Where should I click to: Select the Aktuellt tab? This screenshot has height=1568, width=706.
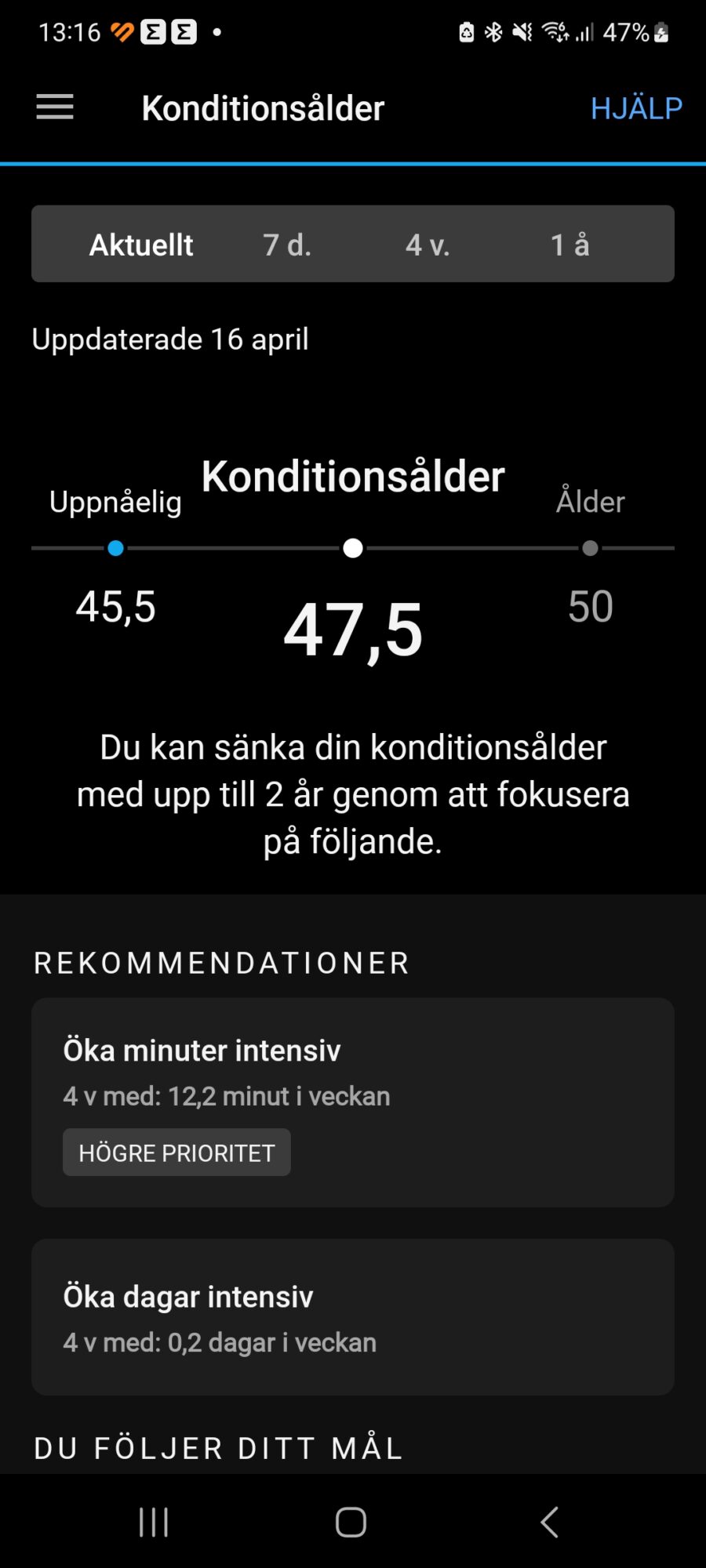click(x=141, y=245)
